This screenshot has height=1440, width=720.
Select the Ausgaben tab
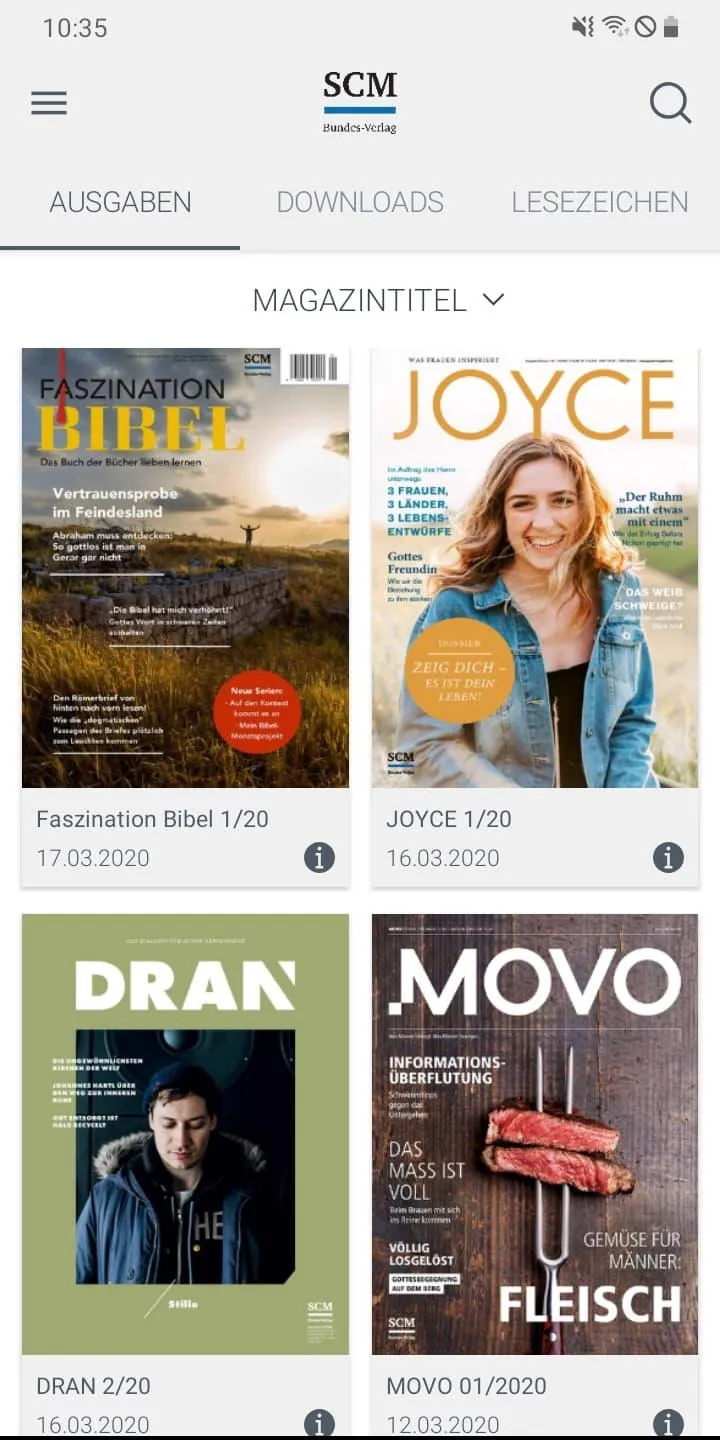point(120,202)
